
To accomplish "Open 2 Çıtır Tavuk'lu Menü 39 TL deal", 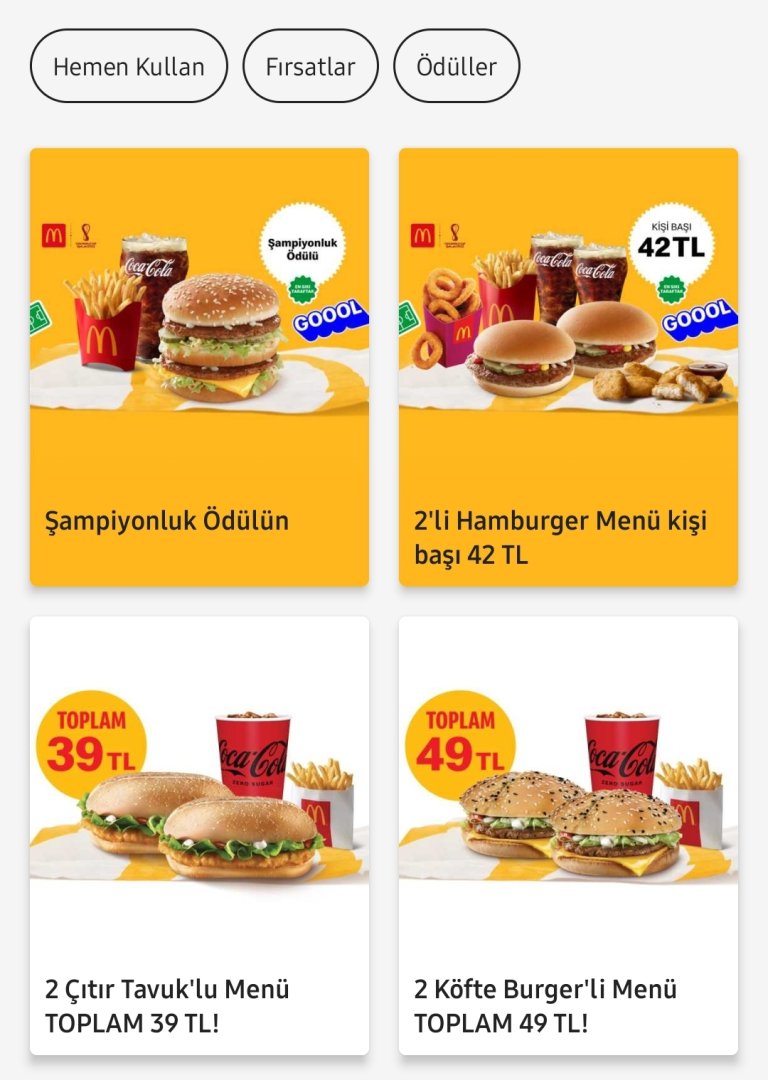I will click(x=199, y=834).
